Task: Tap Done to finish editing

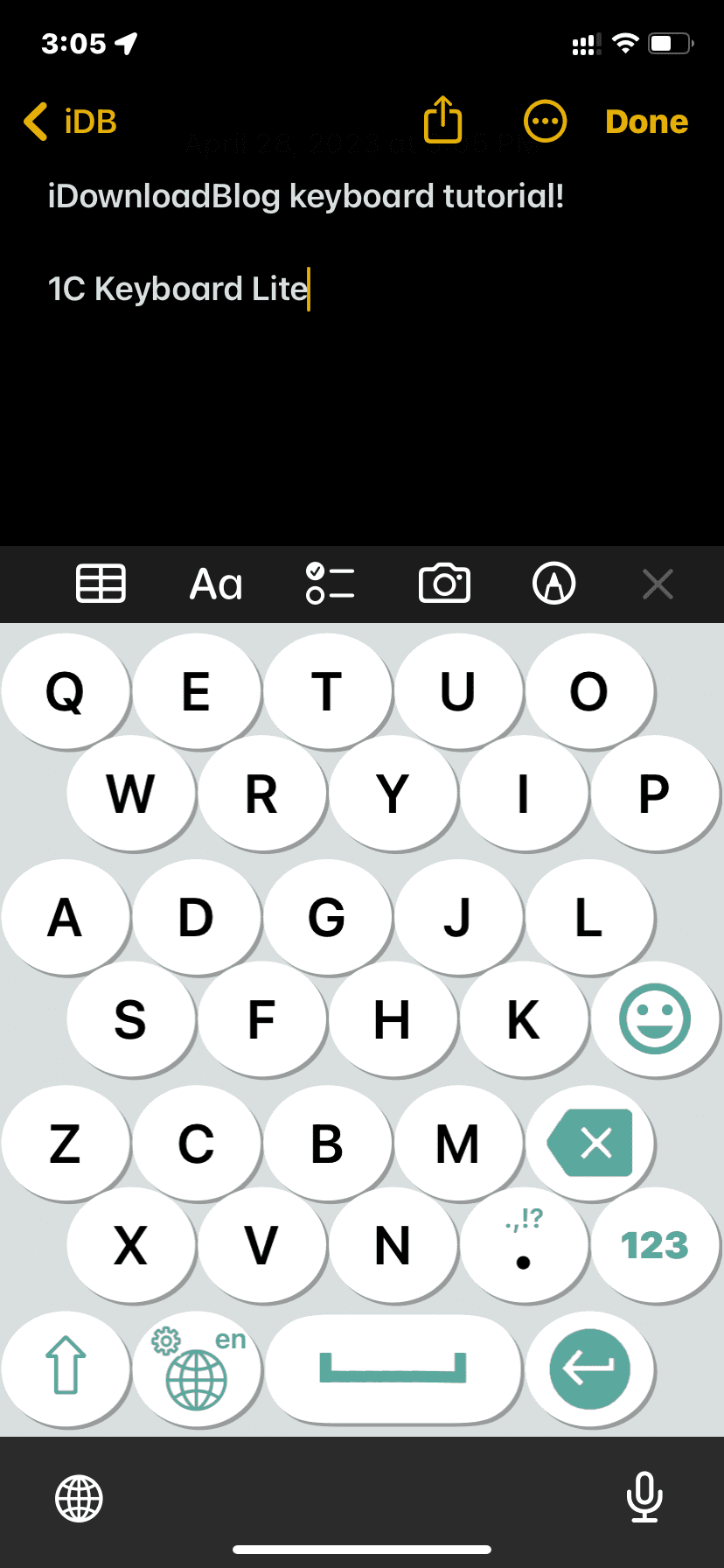Action: 646,122
